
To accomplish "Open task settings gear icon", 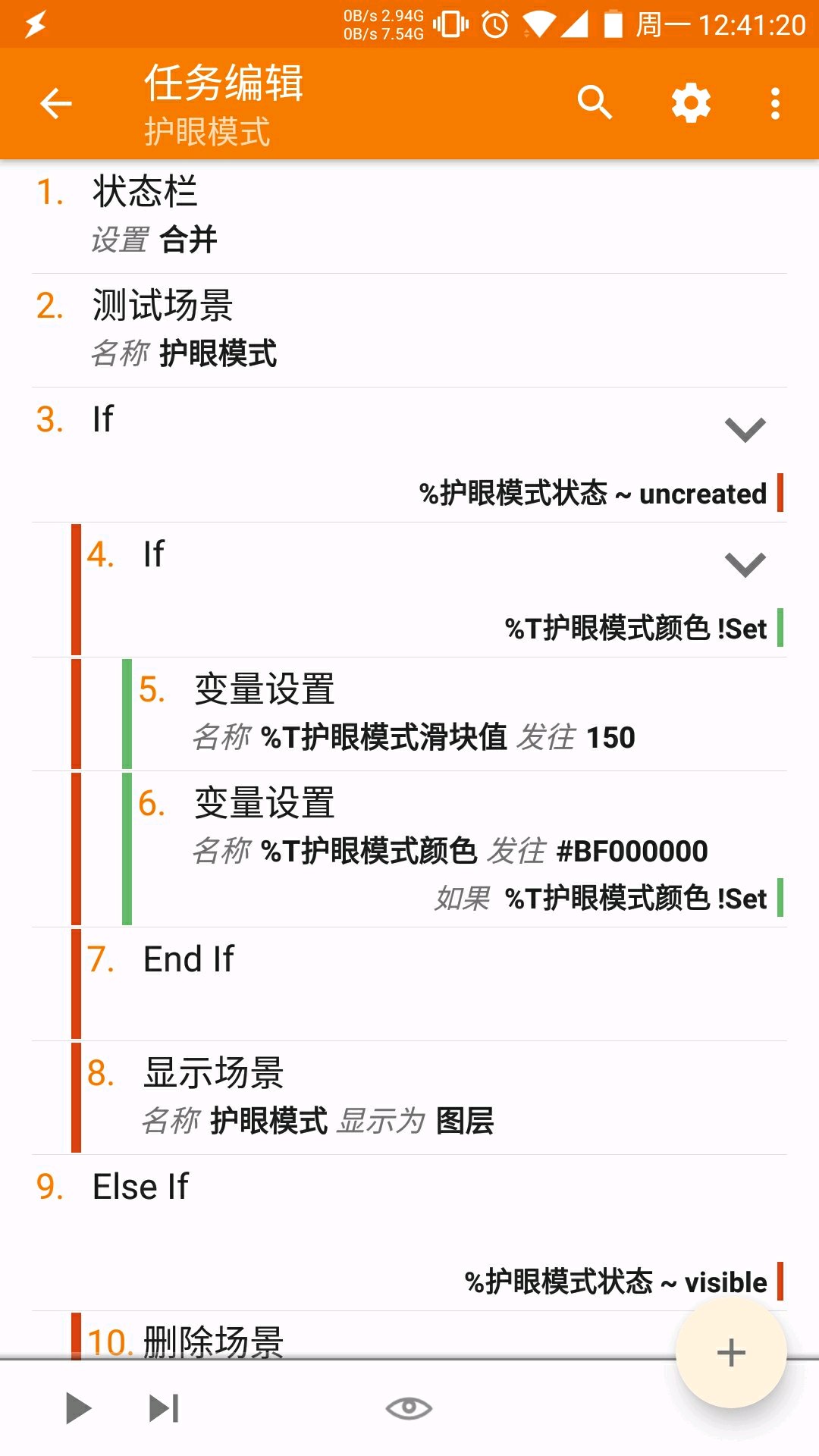I will pyautogui.click(x=691, y=103).
